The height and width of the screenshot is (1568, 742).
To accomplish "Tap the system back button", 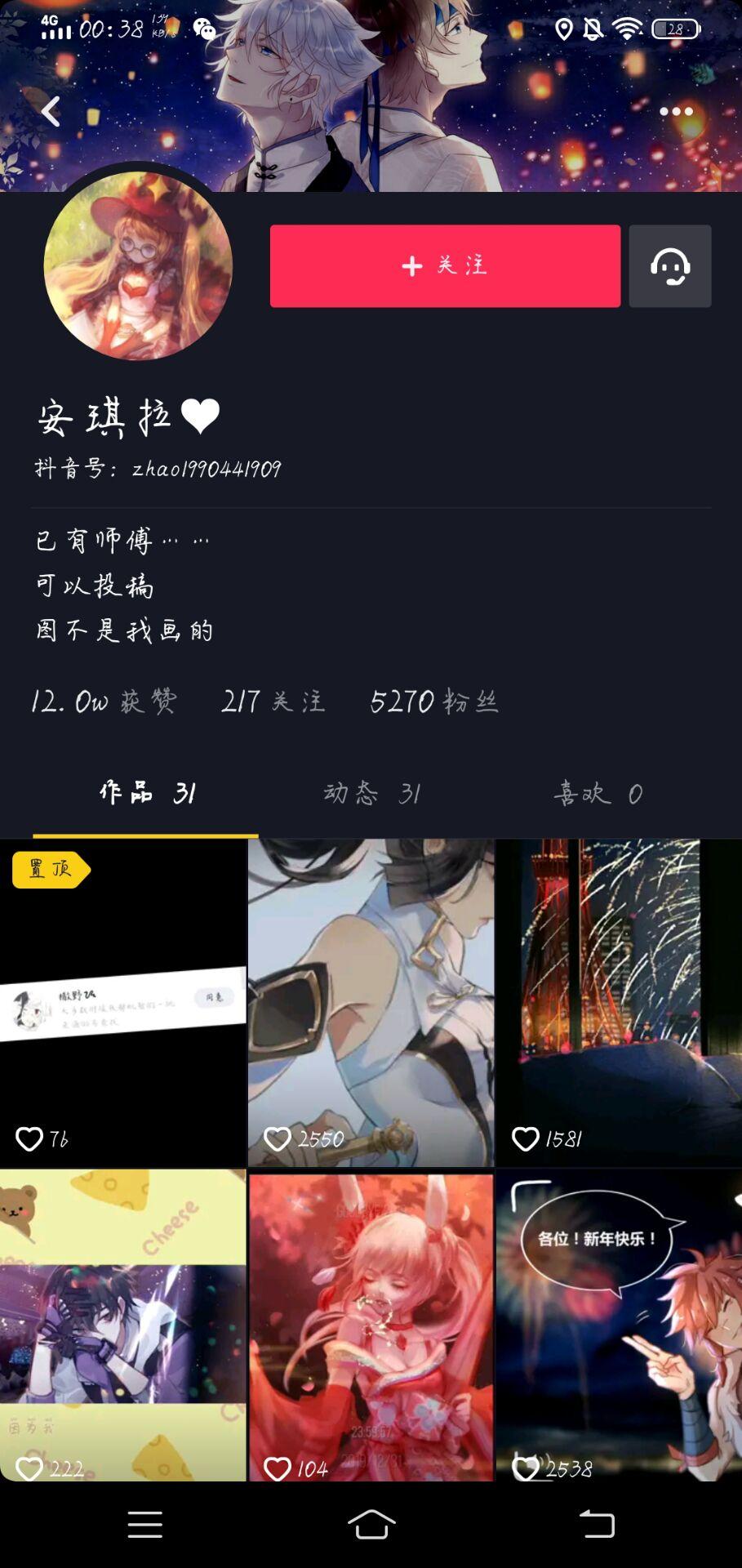I will point(597,1524).
